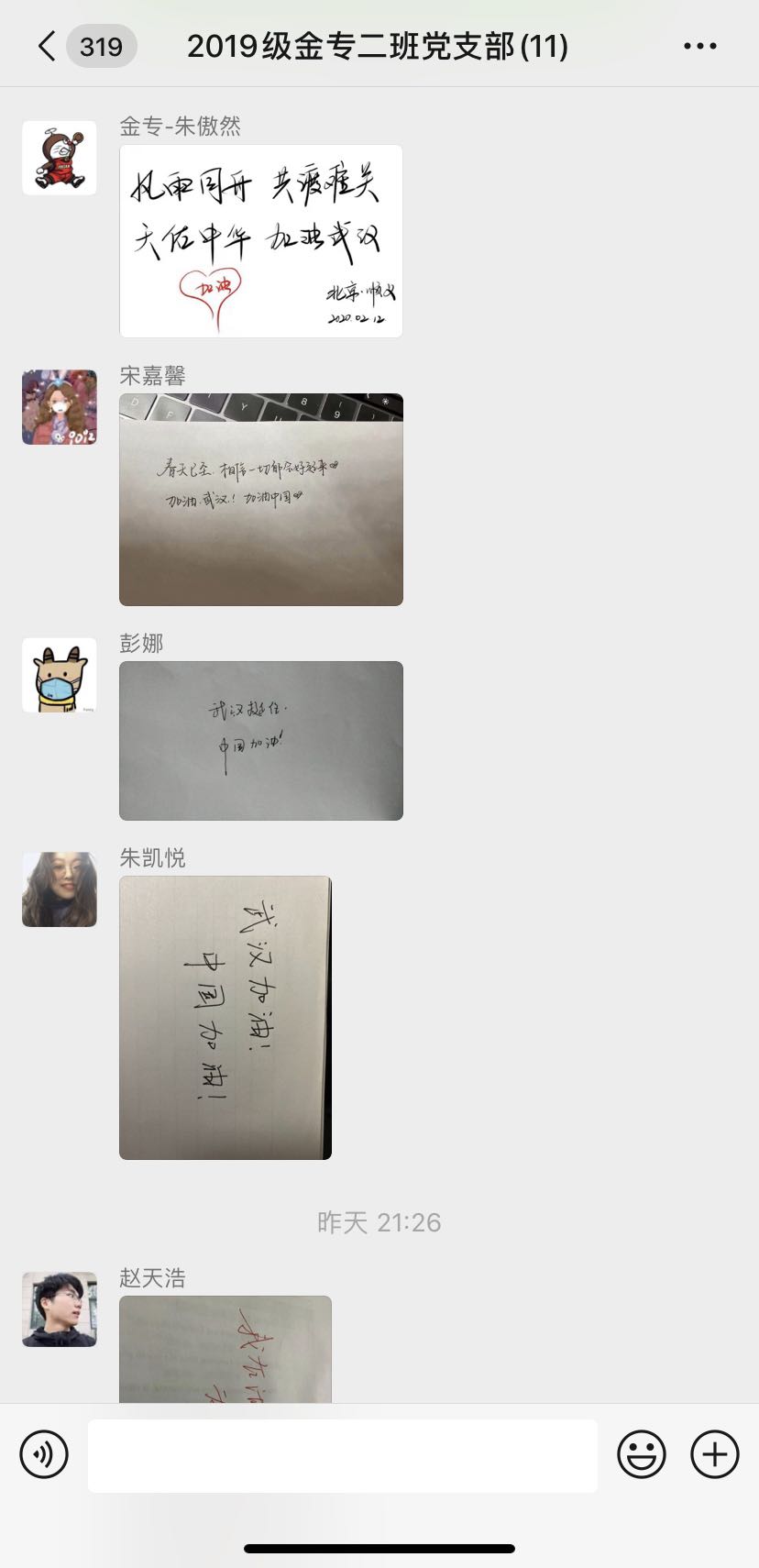Switch to voice message input

coord(44,1454)
